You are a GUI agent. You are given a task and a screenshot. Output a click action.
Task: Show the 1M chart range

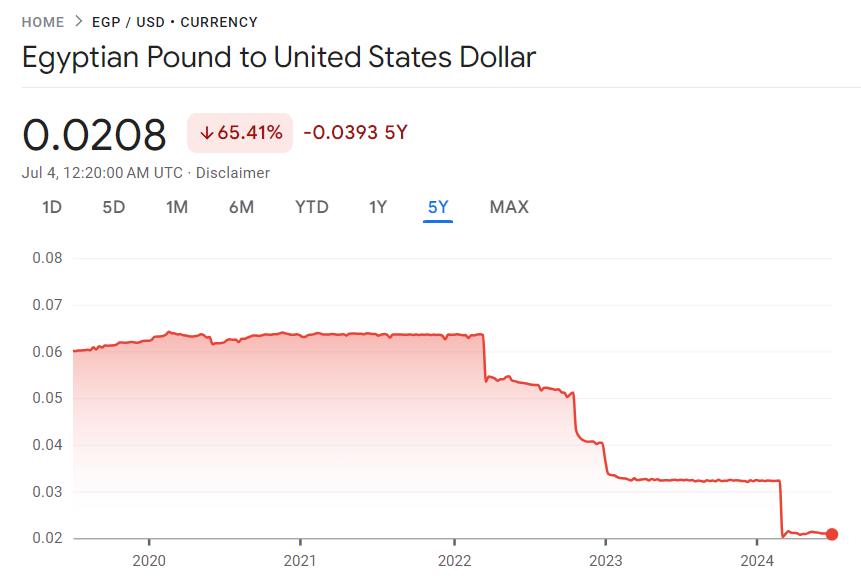[x=177, y=208]
